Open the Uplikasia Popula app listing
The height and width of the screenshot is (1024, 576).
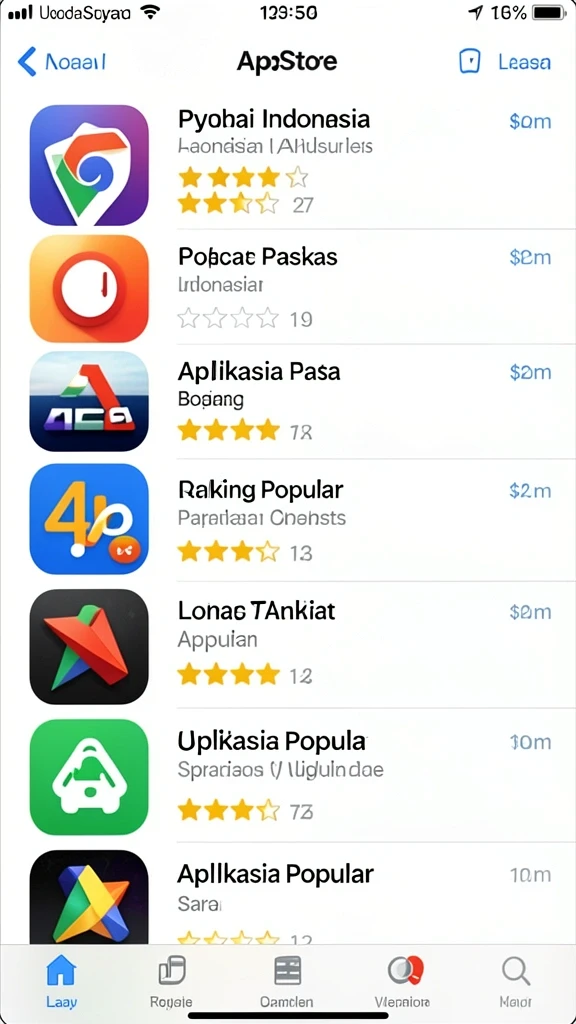[x=288, y=776]
